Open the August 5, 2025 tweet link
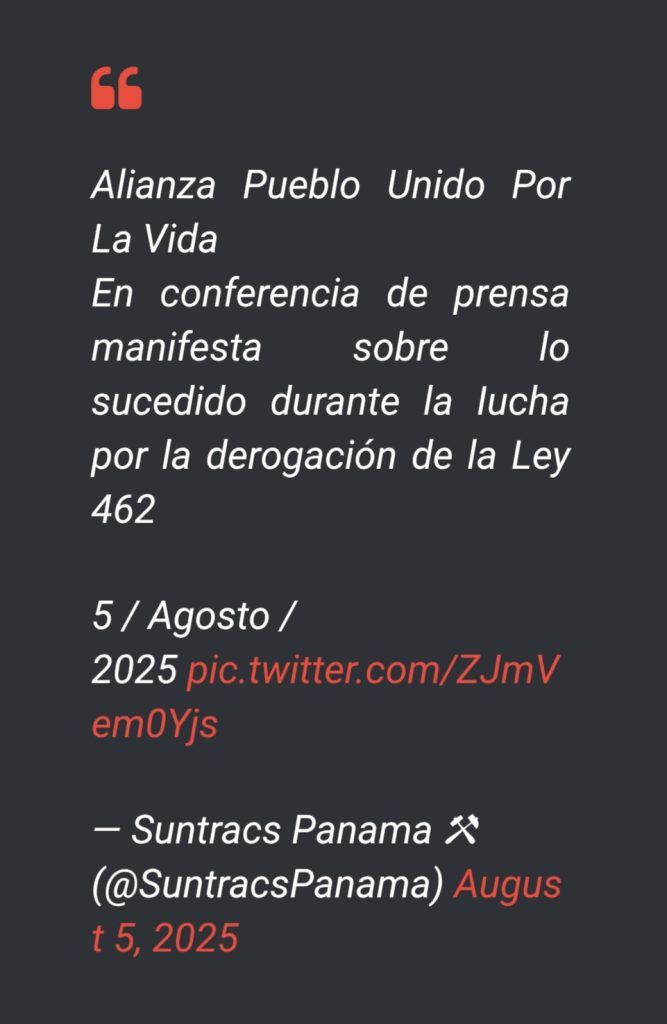The height and width of the screenshot is (1024, 667). 507,886
